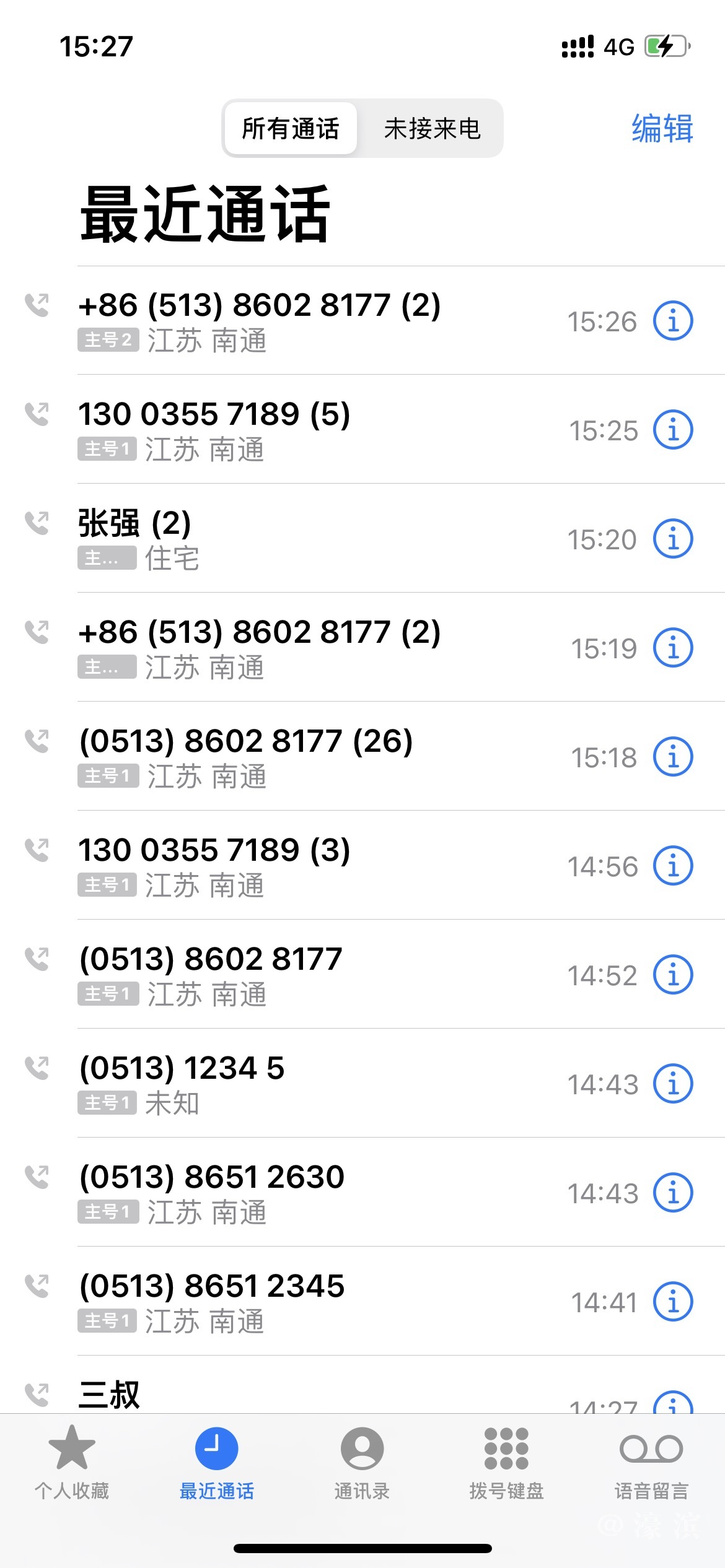725x1568 pixels.
Task: Open info for the 15:19 call
Action: point(673,648)
